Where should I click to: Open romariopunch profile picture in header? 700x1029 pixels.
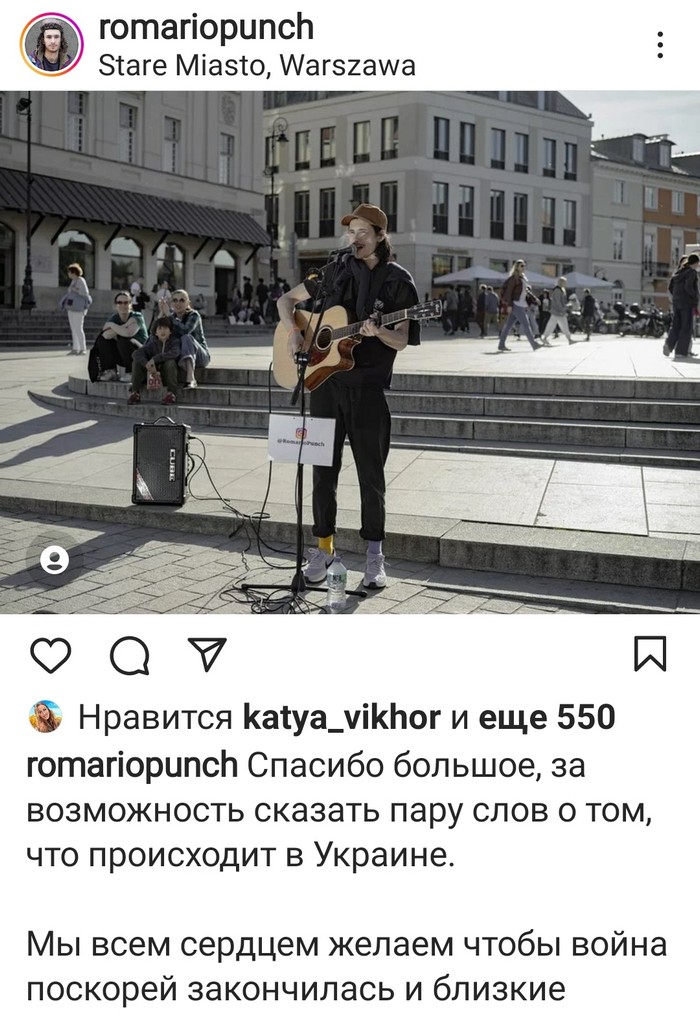click(50, 45)
